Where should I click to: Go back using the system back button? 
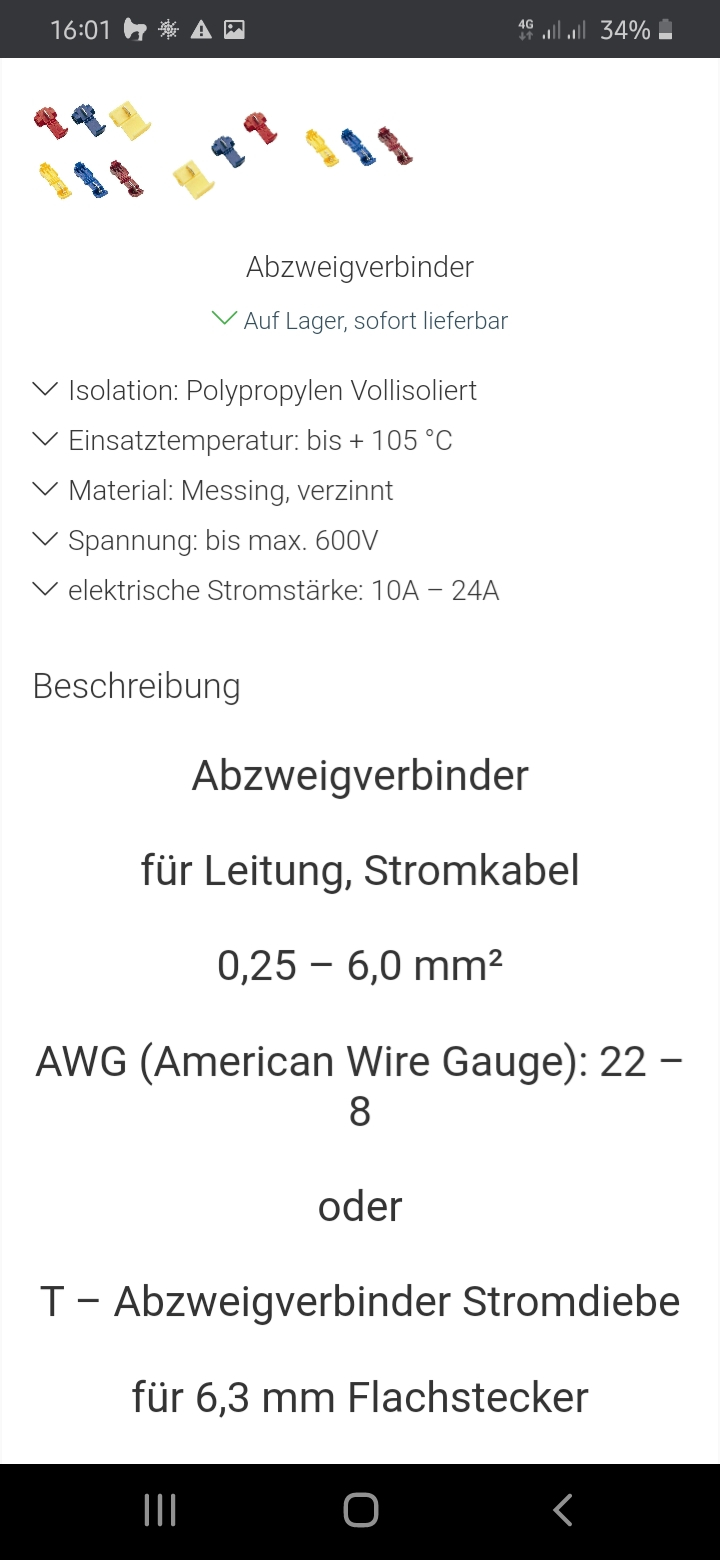click(563, 1510)
